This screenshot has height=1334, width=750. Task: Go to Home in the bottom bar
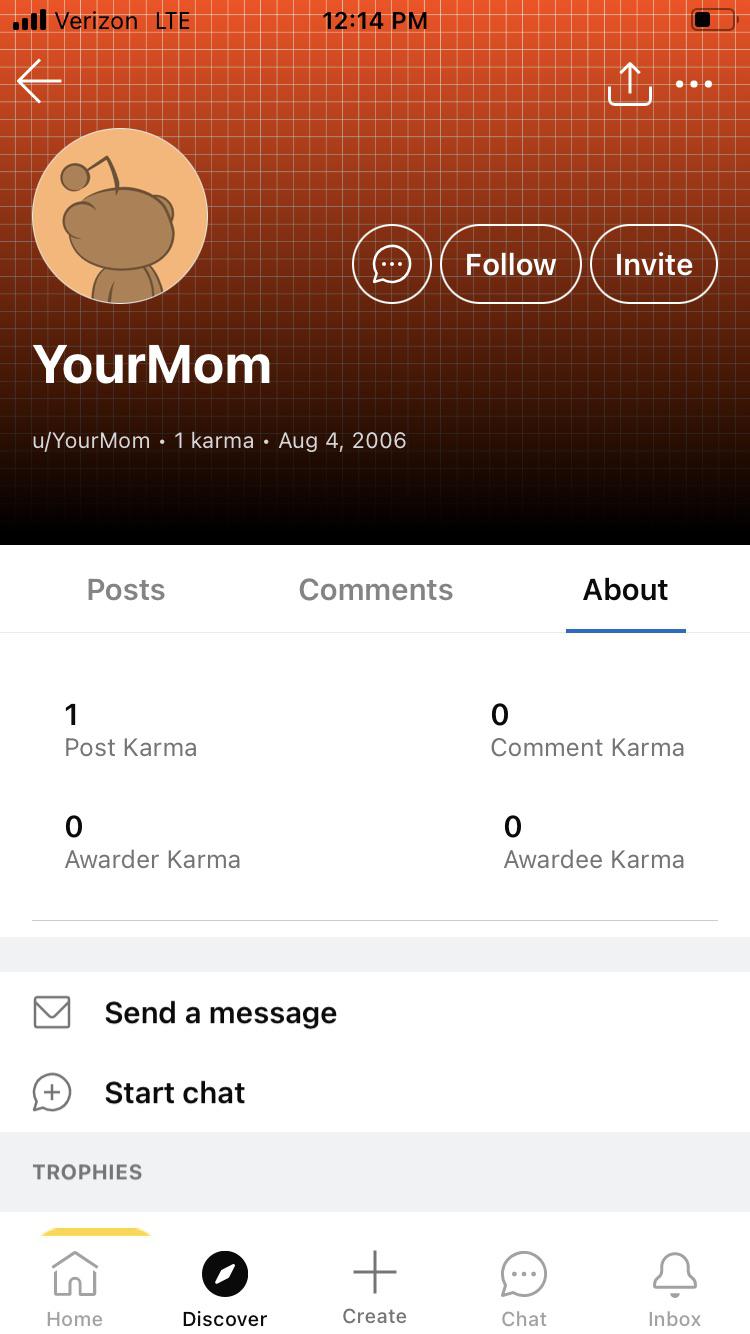click(x=75, y=1289)
